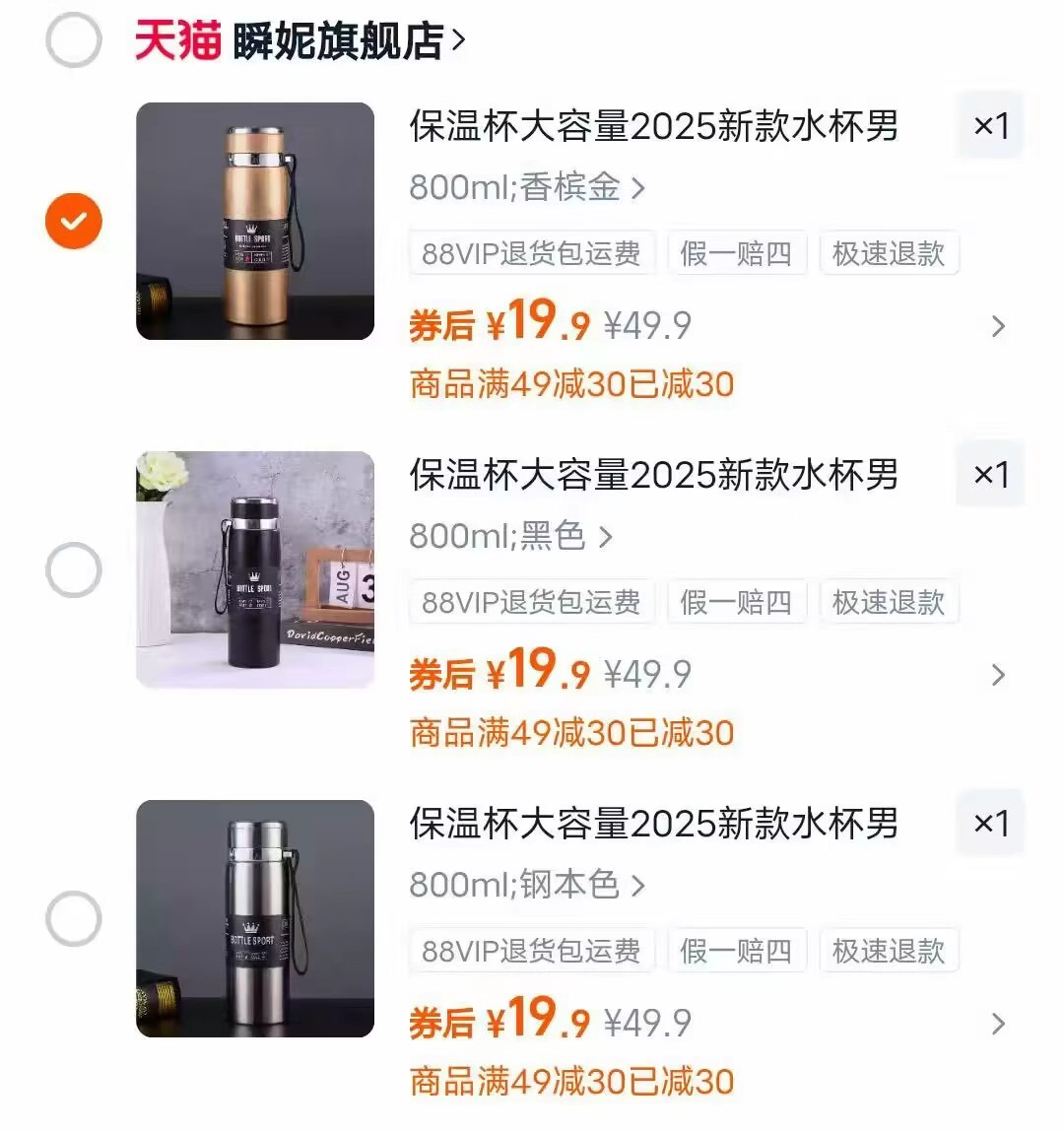The height and width of the screenshot is (1132, 1064).
Task: Open the first 保温杯大容量 product title
Action: [x=654, y=126]
